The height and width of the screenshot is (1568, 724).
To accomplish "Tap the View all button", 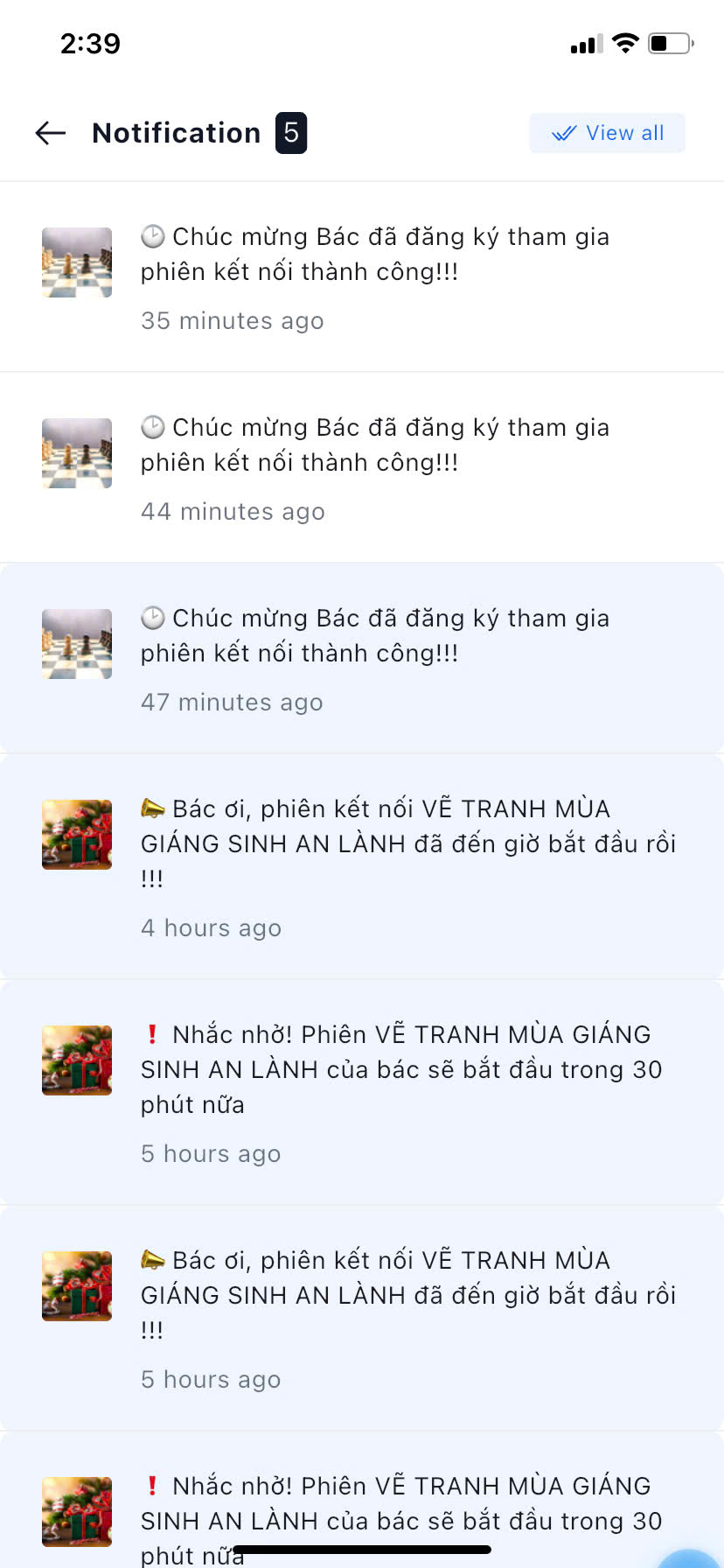I will 607,133.
